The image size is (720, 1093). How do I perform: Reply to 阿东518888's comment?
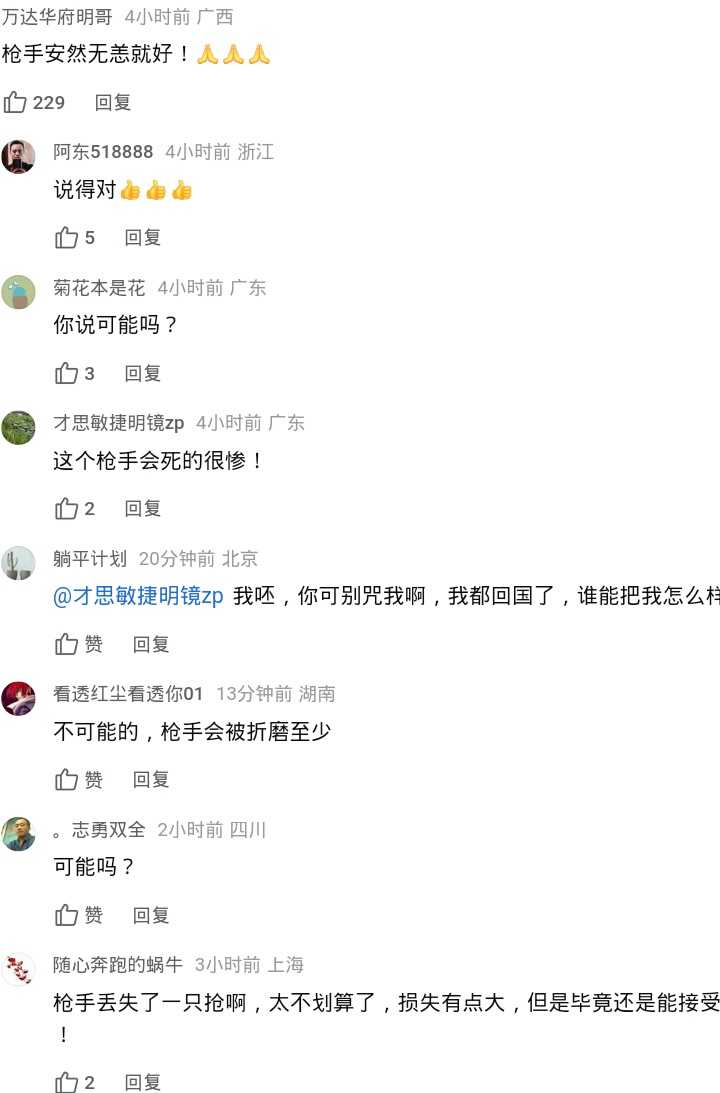pyautogui.click(x=143, y=237)
